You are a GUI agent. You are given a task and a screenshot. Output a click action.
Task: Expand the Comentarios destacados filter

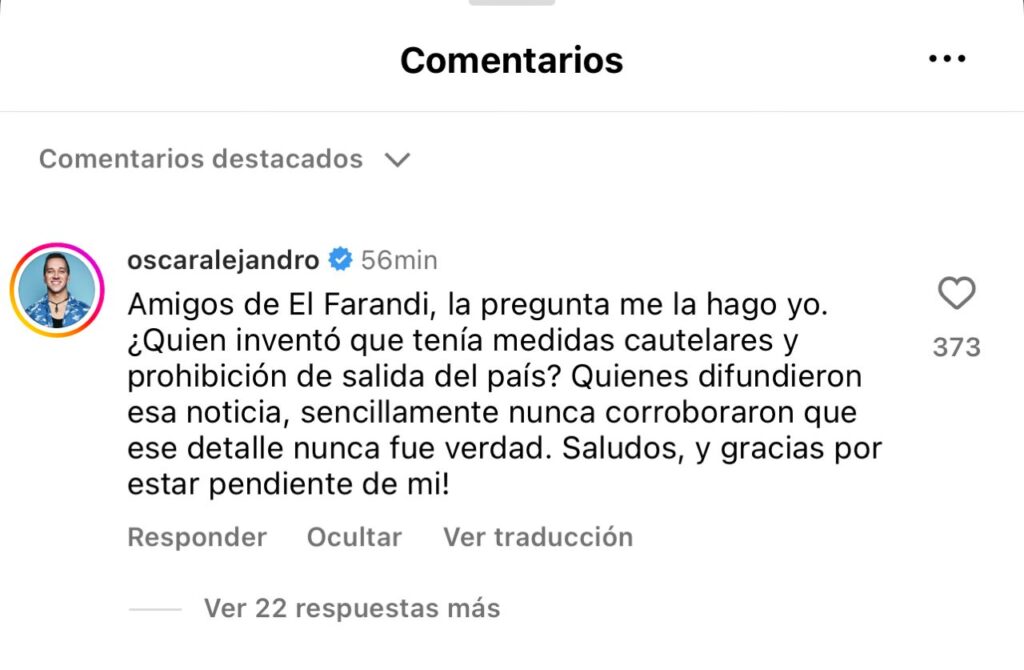click(225, 159)
